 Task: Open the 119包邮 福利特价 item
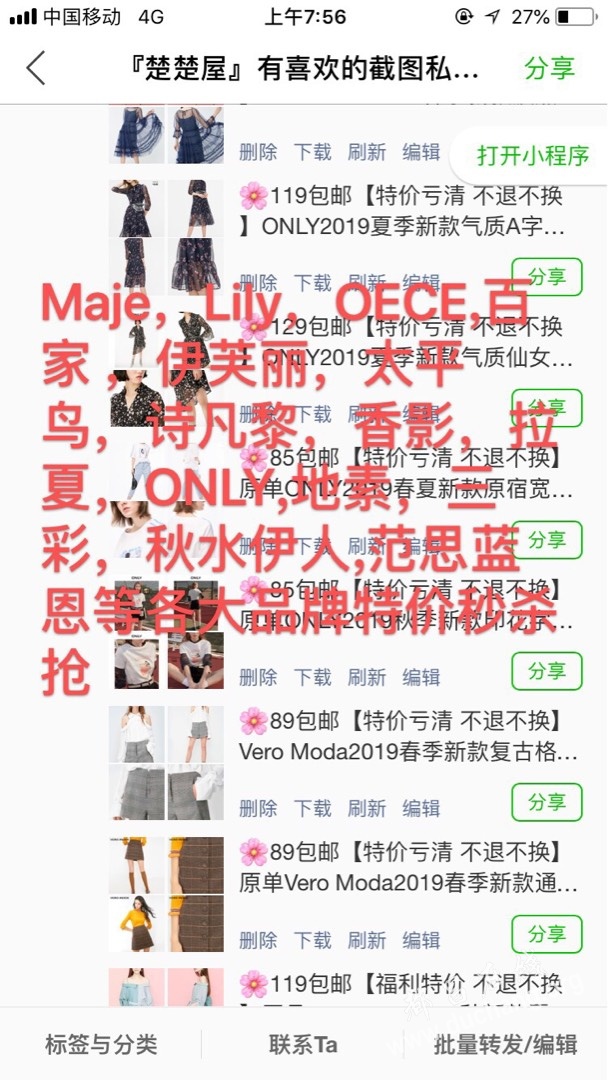[400, 983]
